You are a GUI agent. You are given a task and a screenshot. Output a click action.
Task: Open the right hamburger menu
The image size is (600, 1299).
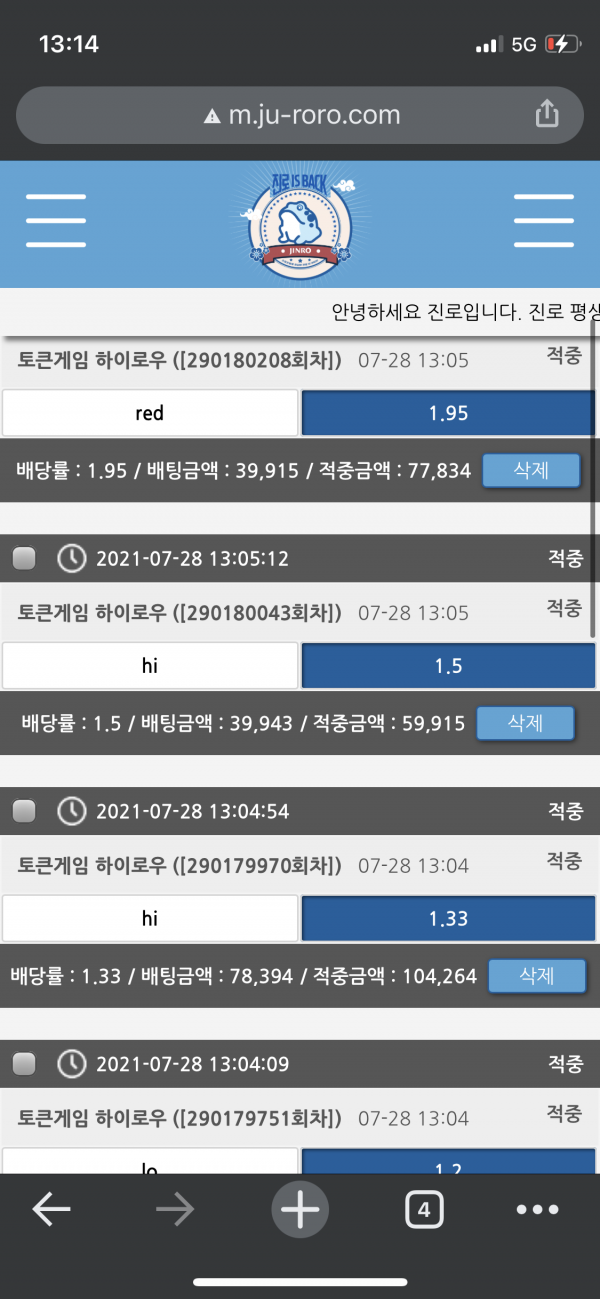pos(543,221)
